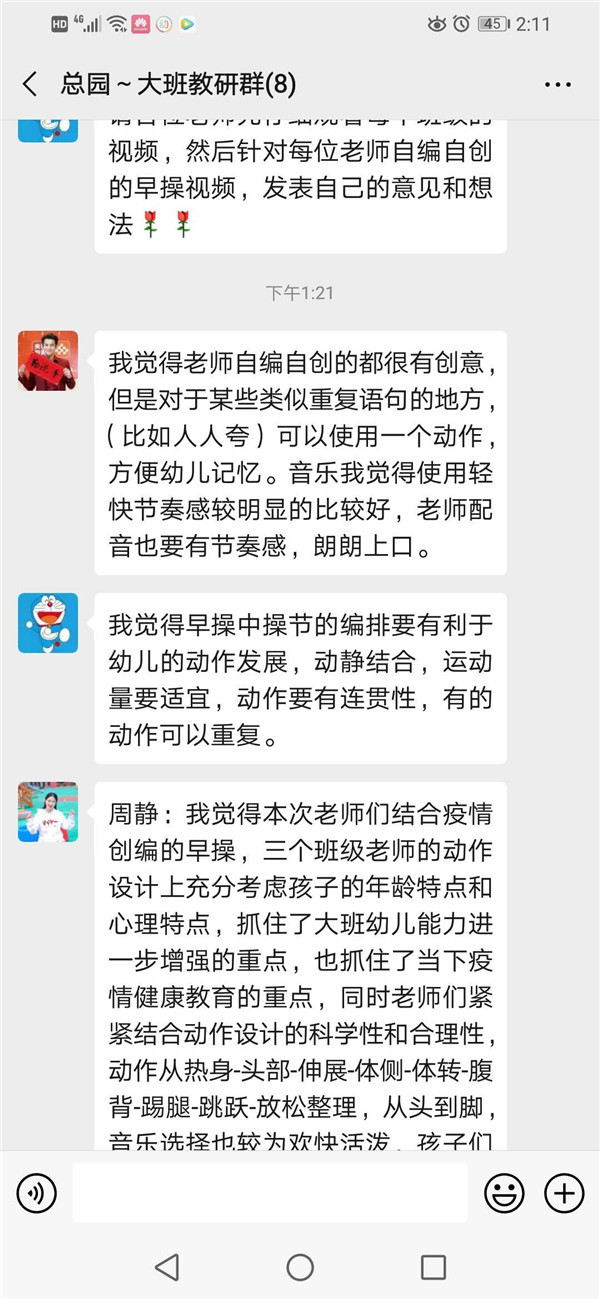Switch to voice message input

[x=37, y=1192]
